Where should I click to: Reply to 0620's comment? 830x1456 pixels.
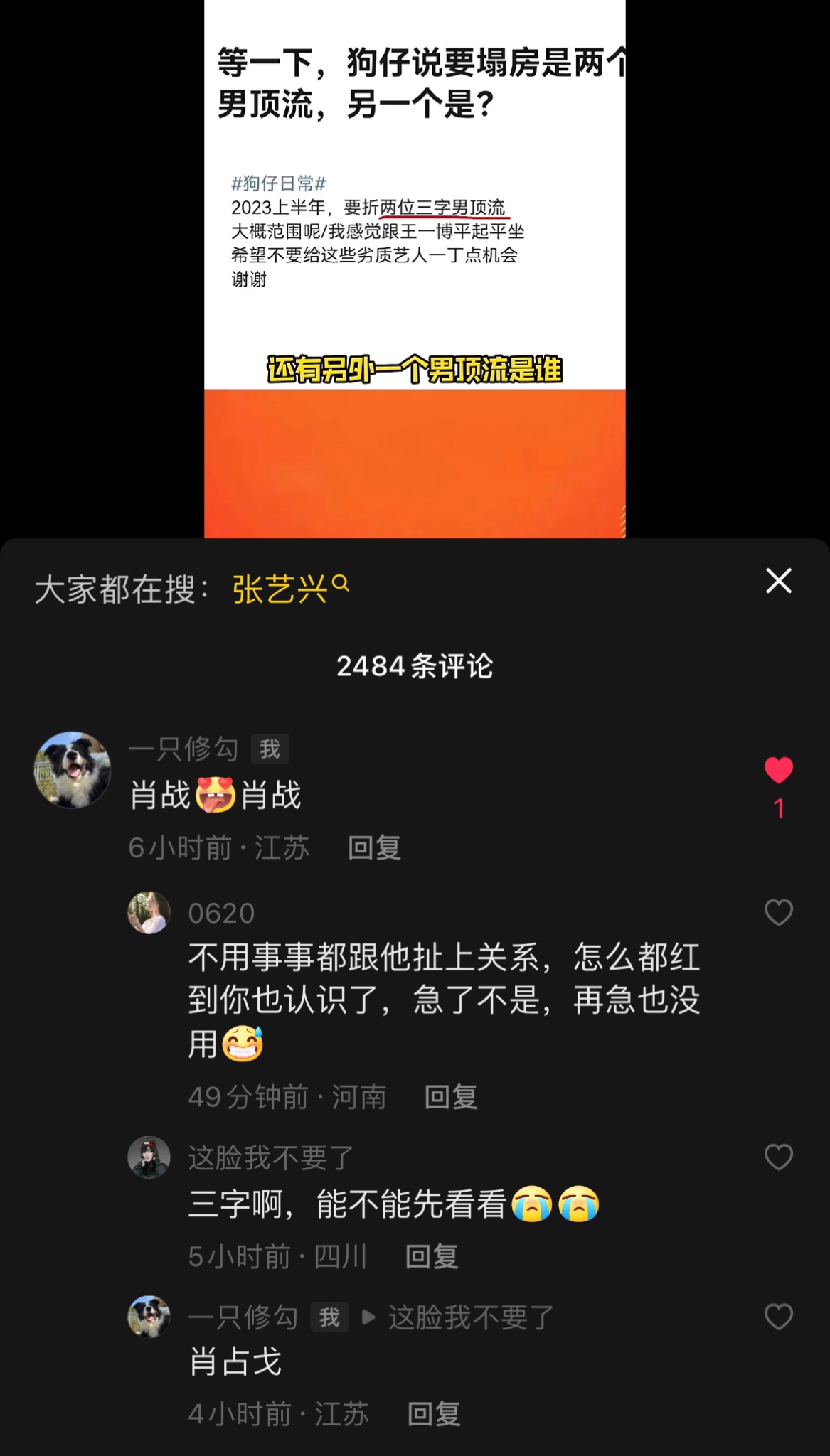(x=450, y=1097)
